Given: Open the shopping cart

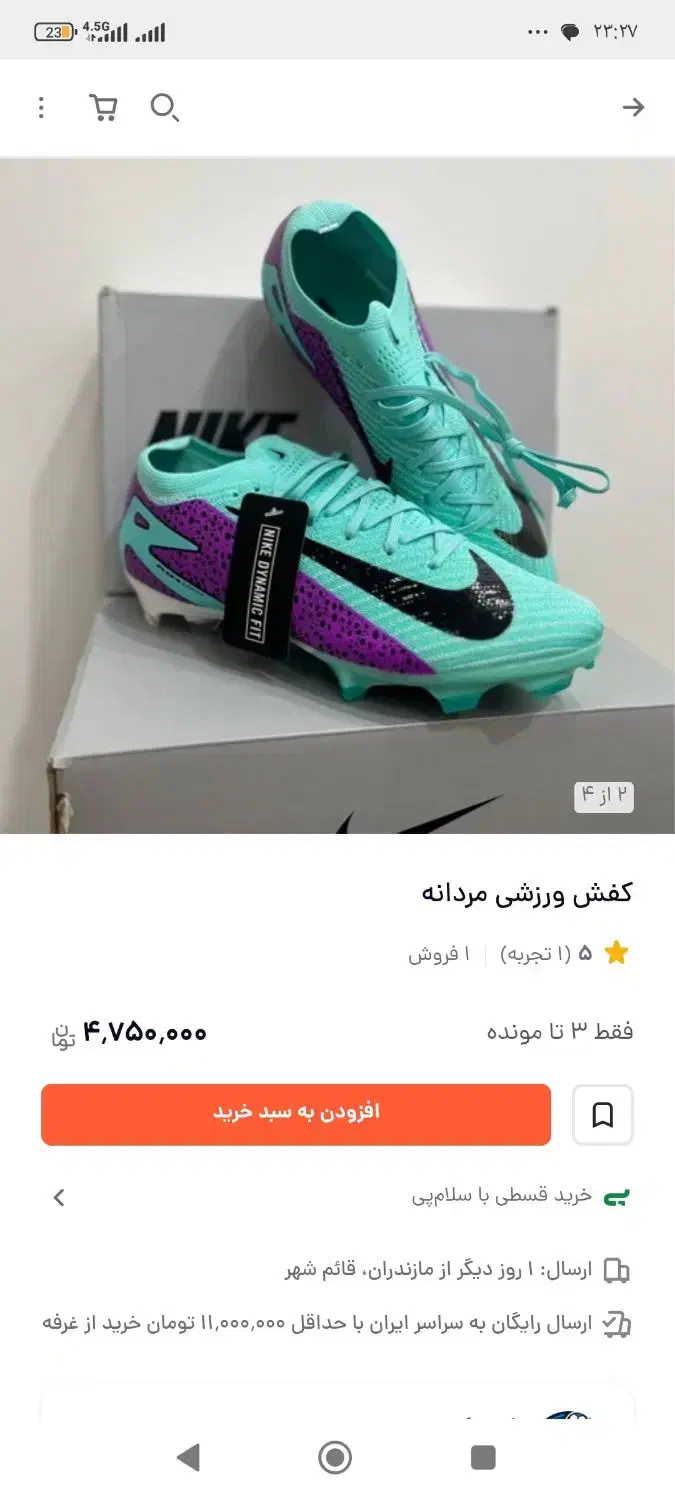Looking at the screenshot, I should (103, 108).
